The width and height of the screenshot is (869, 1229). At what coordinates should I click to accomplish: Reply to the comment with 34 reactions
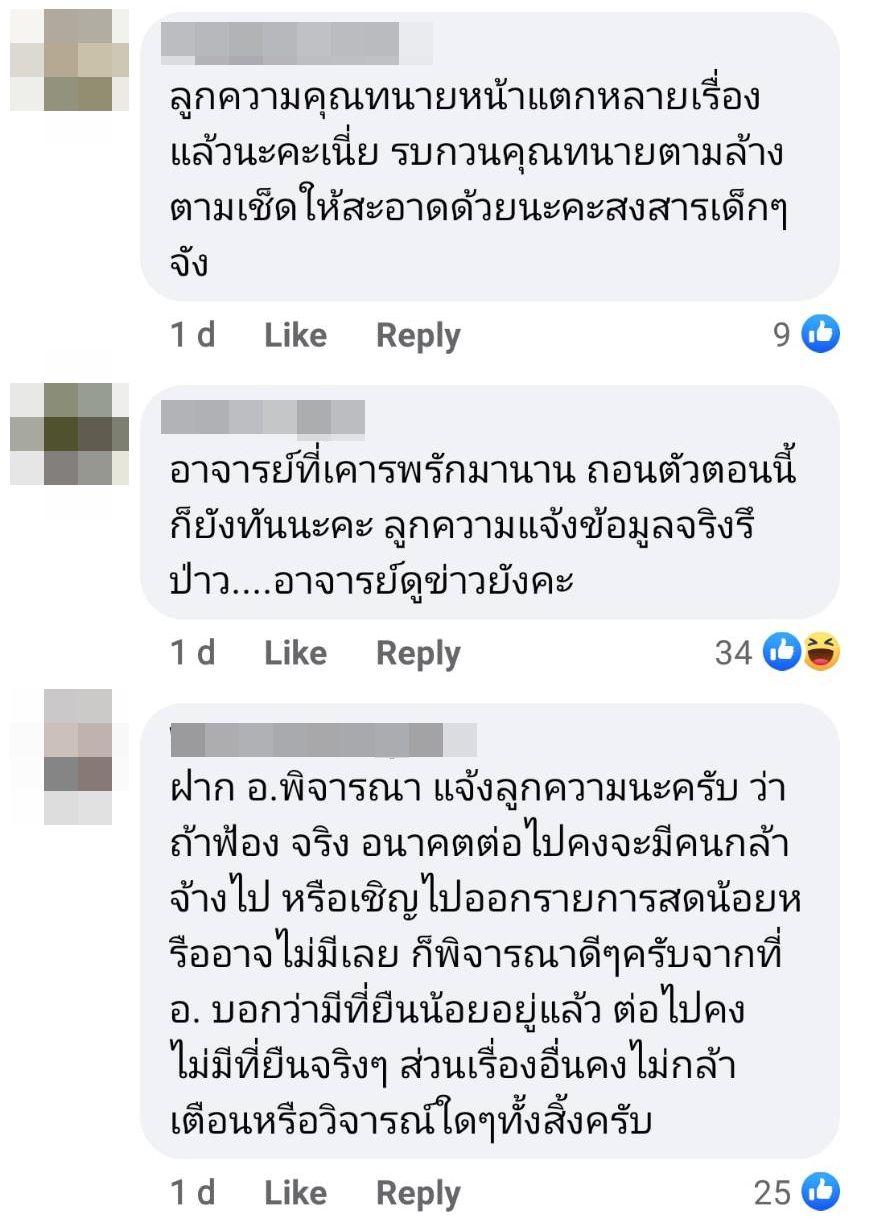tap(418, 653)
